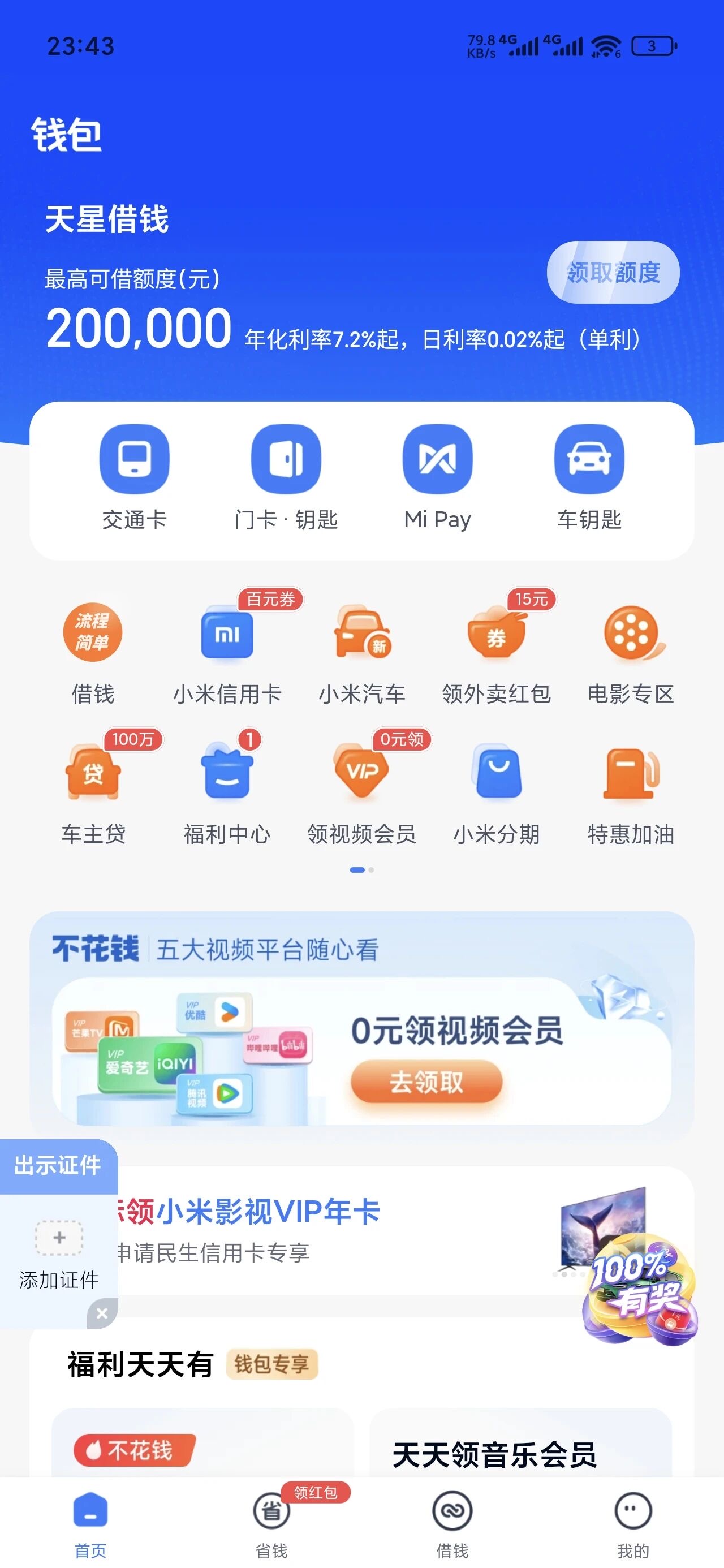Open 小米分期

pyautogui.click(x=496, y=789)
